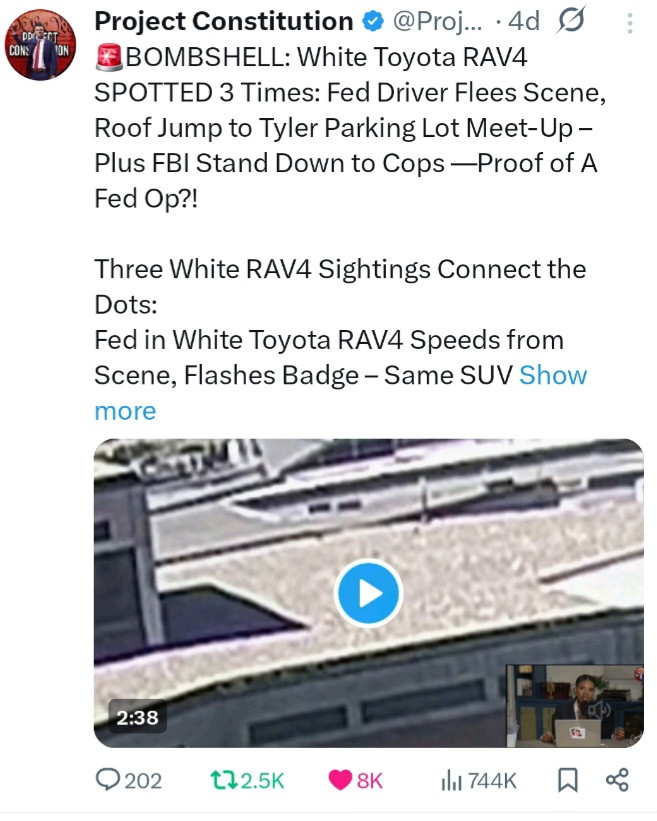Open Project Constitution's profile picture
657x821 pixels.
point(41,44)
